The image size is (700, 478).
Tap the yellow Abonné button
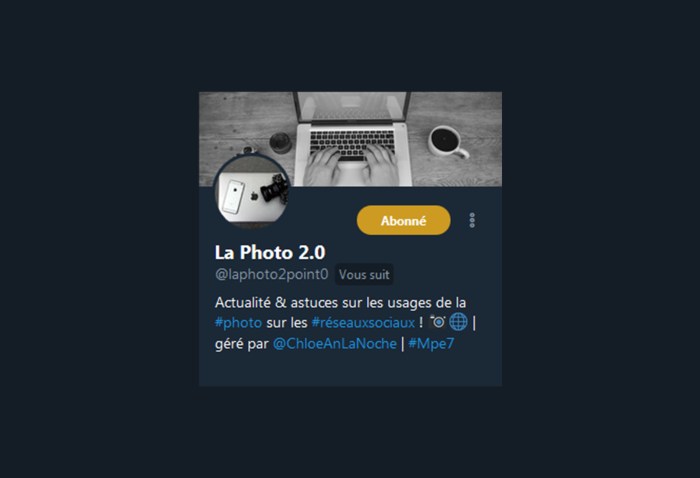pyautogui.click(x=403, y=220)
